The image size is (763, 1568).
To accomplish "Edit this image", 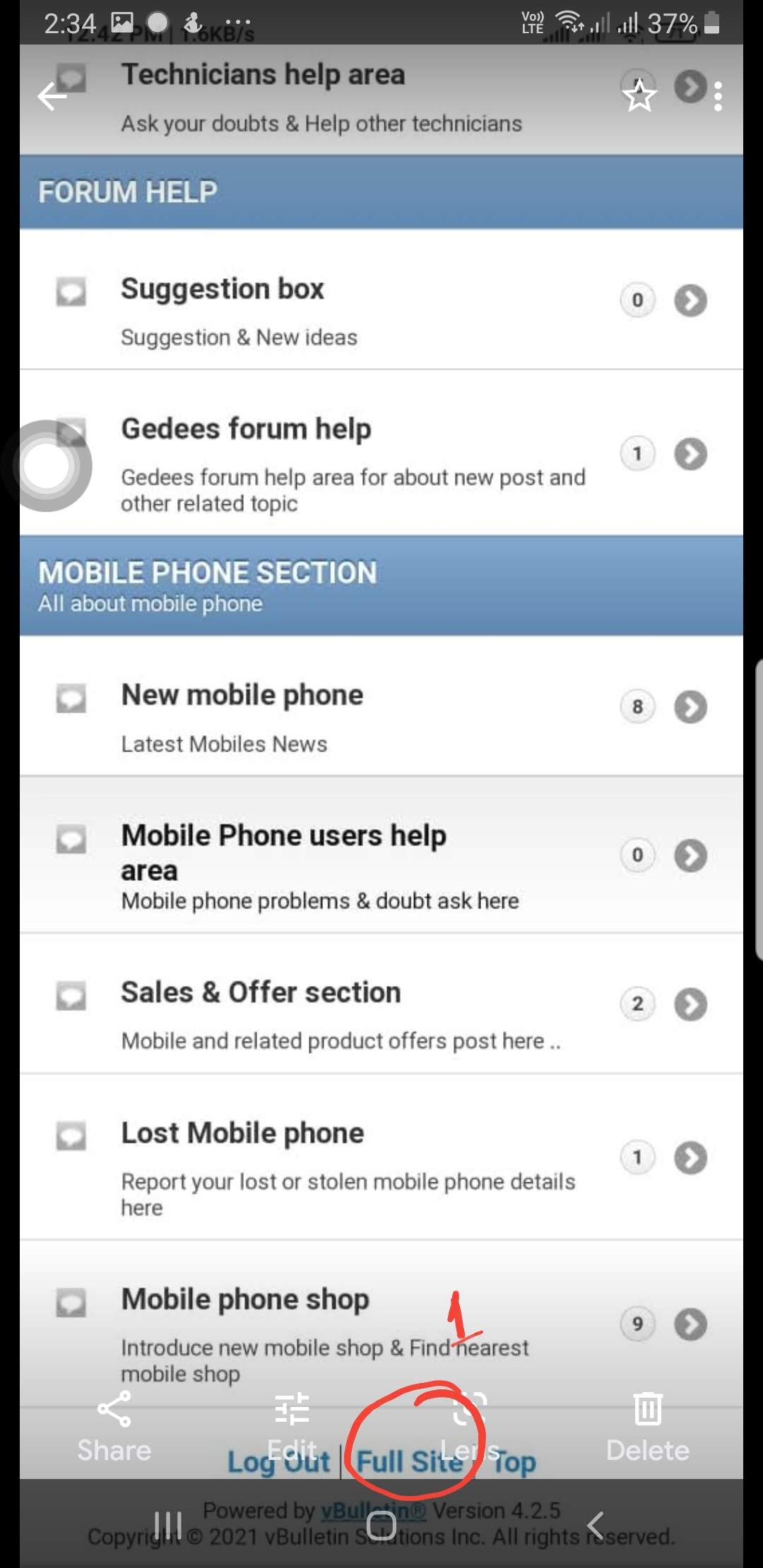I will [292, 1425].
